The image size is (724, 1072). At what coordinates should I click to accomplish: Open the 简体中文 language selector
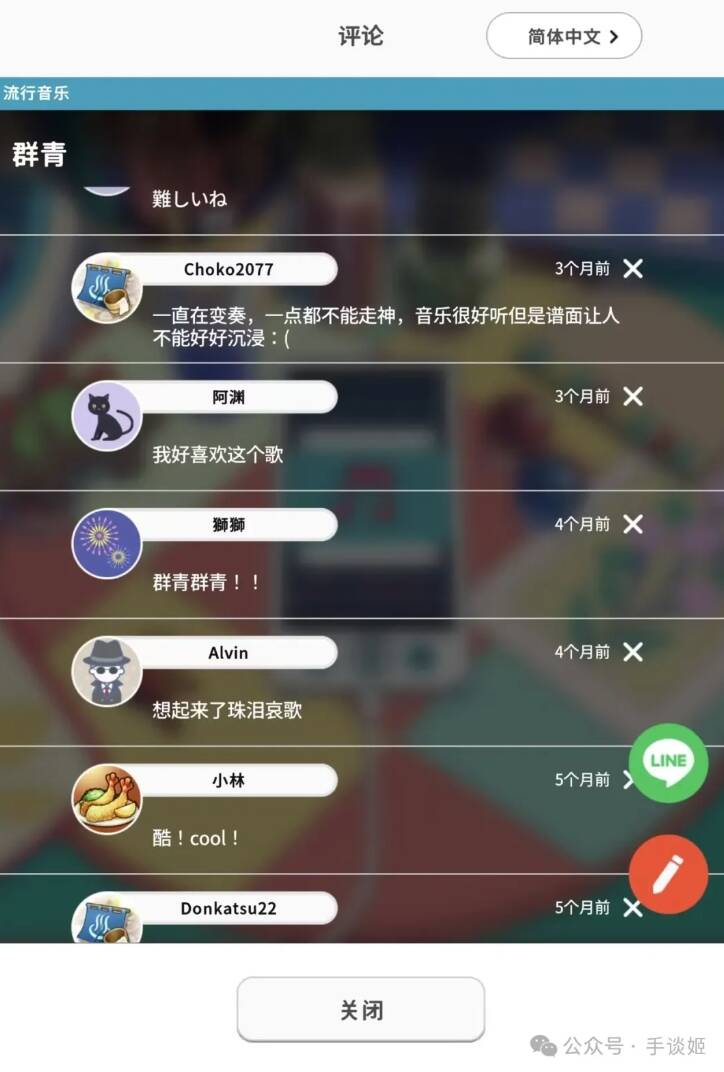(x=563, y=36)
